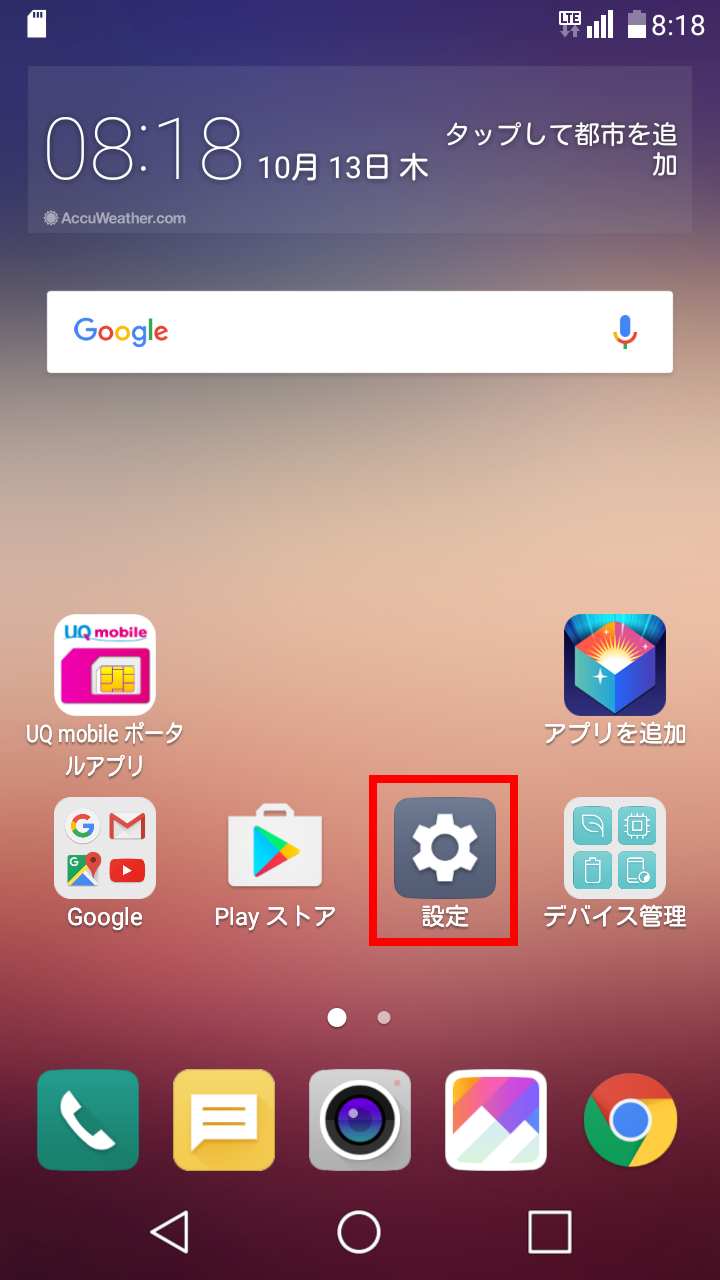Open the アプリを追加 app
The height and width of the screenshot is (1280, 720).
click(614, 665)
